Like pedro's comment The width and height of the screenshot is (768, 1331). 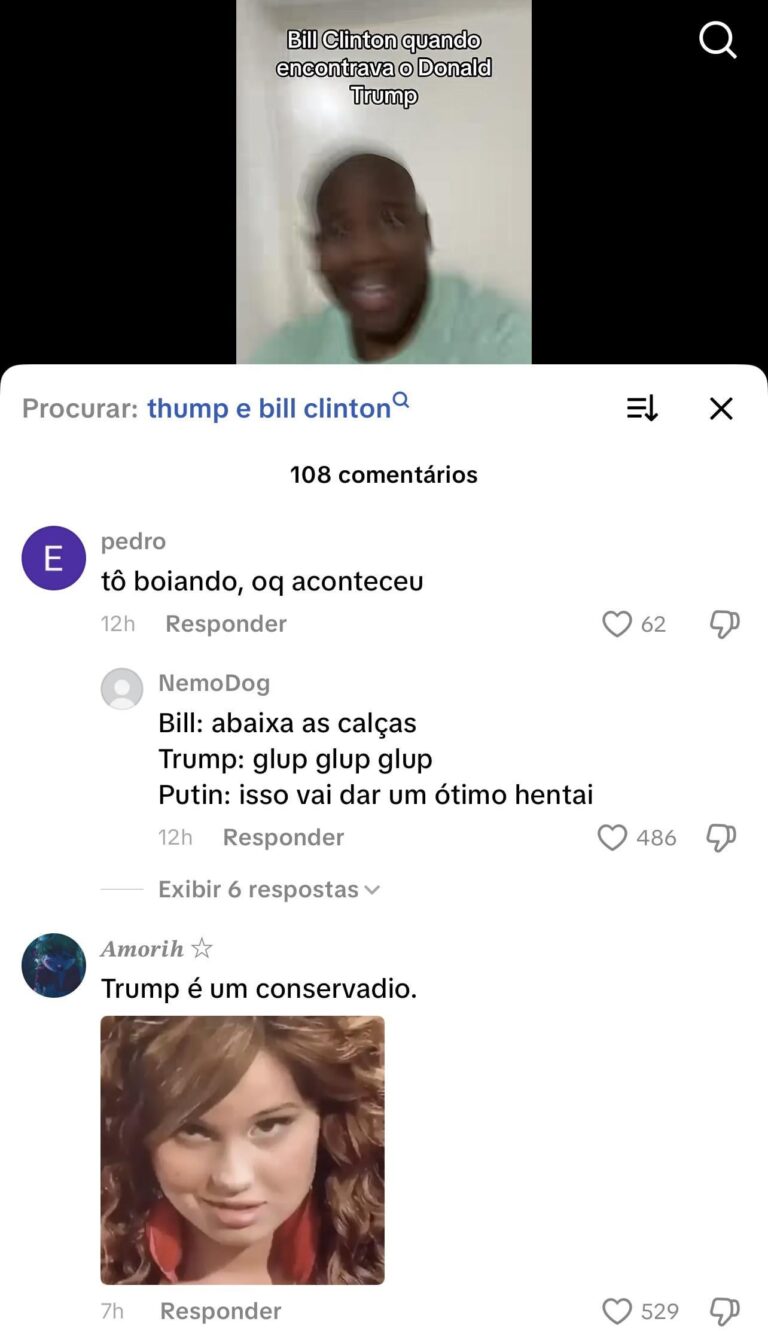point(617,624)
